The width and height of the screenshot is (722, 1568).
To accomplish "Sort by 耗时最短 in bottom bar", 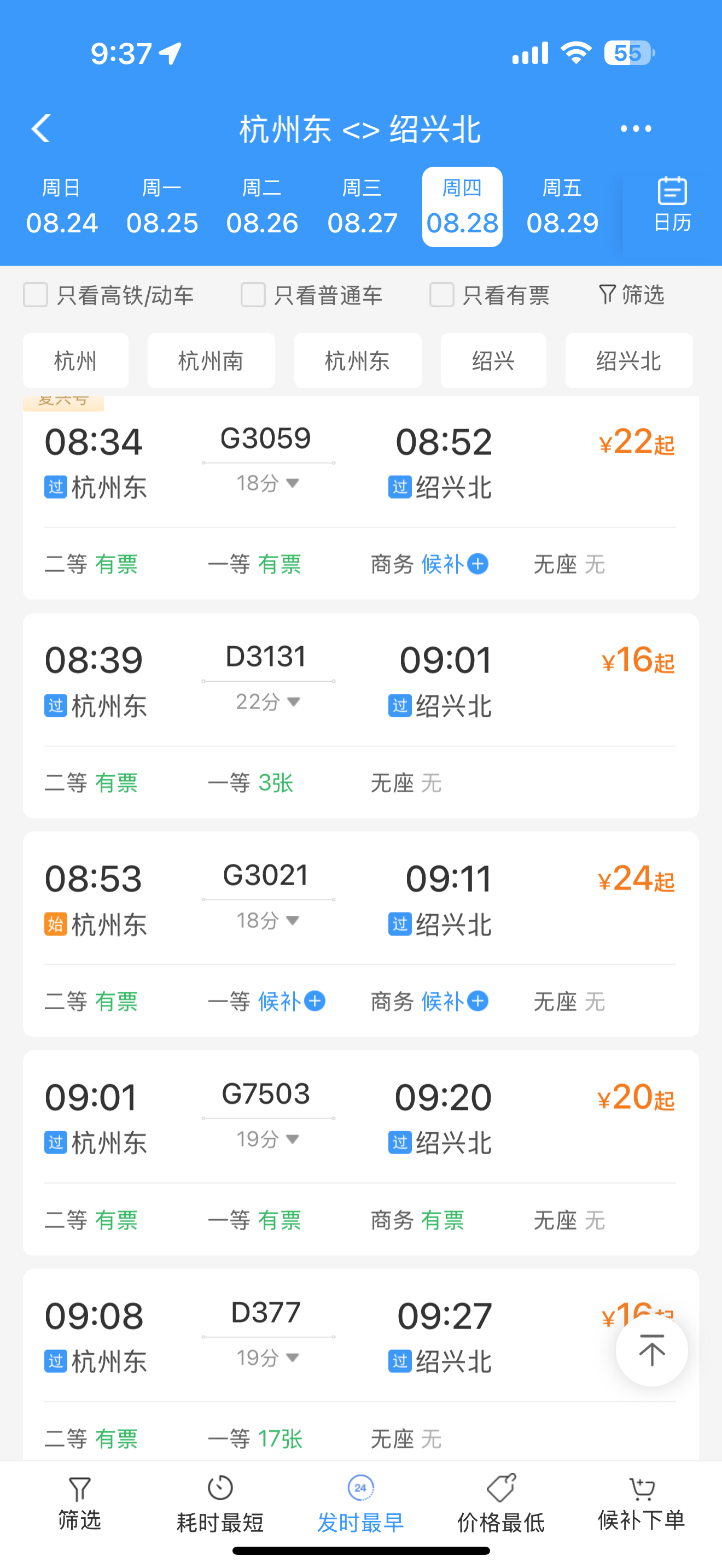I will click(220, 1503).
